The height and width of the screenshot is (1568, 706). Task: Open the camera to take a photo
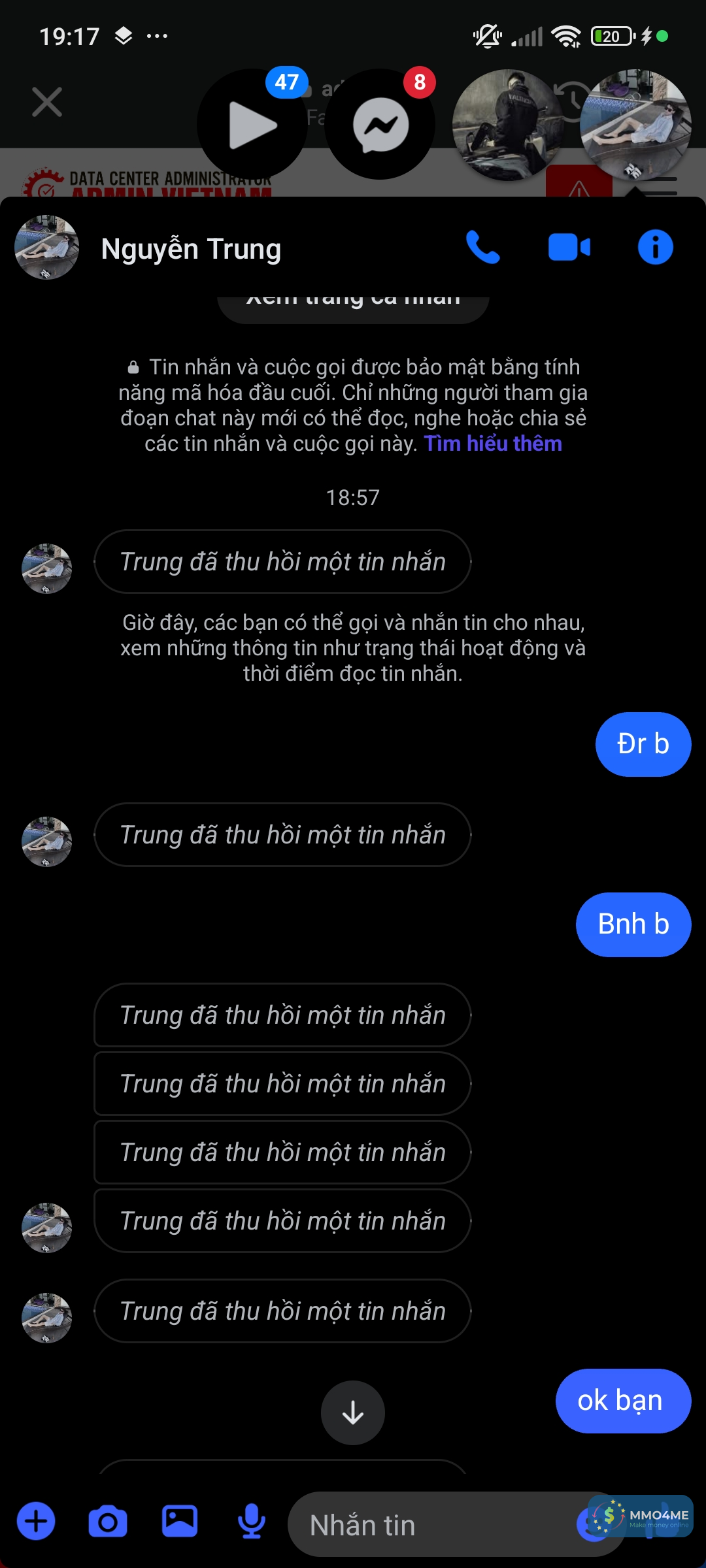(x=108, y=1521)
